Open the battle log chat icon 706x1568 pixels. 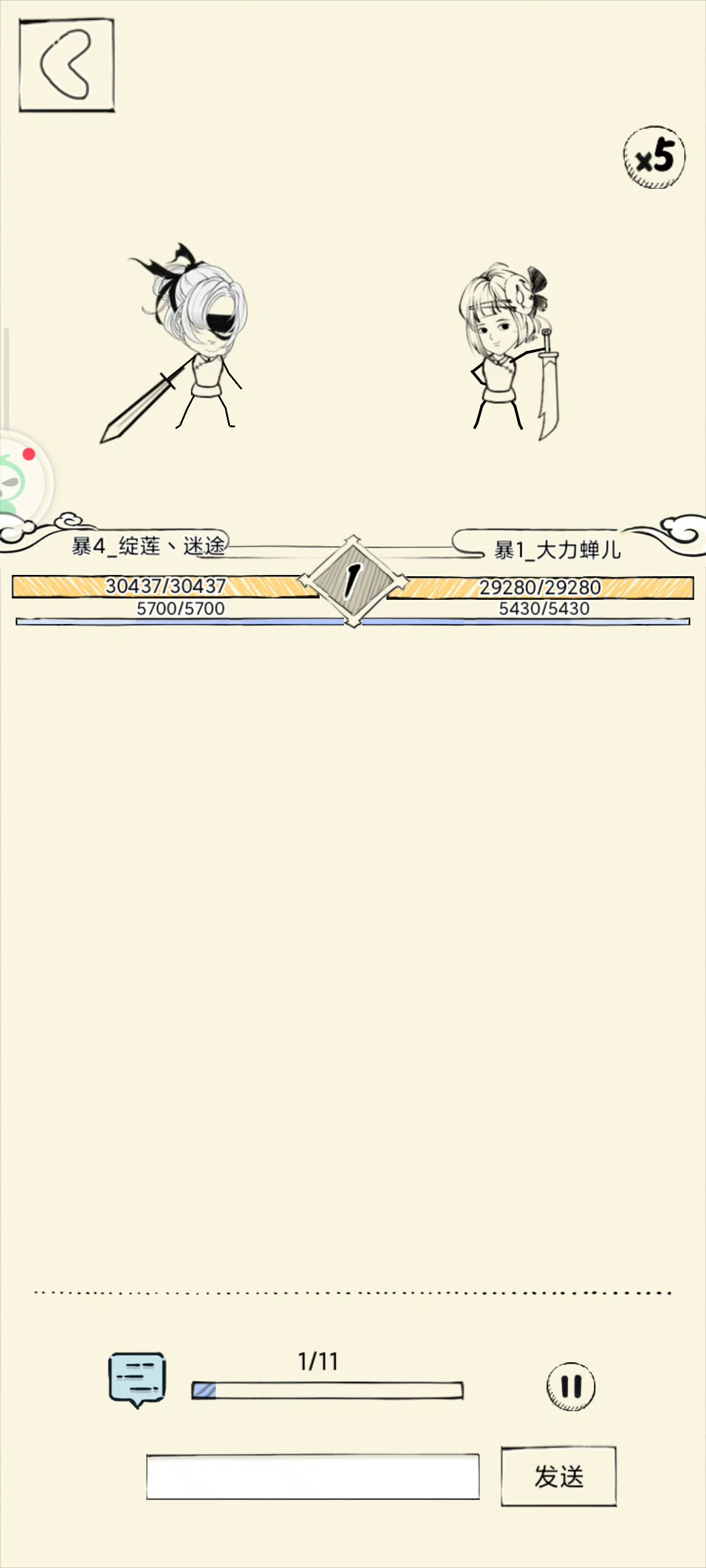pos(137,1379)
